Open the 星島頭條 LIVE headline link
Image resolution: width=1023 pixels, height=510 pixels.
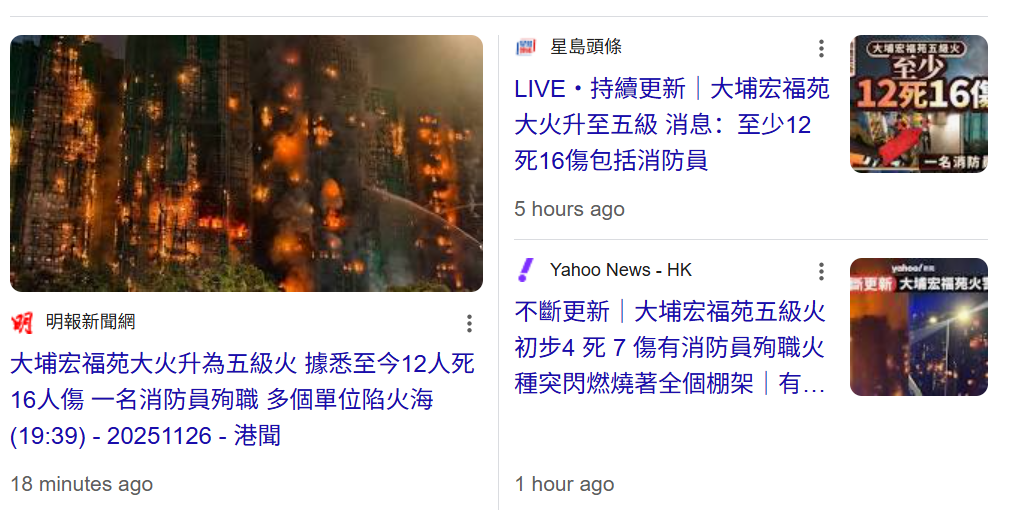(671, 125)
